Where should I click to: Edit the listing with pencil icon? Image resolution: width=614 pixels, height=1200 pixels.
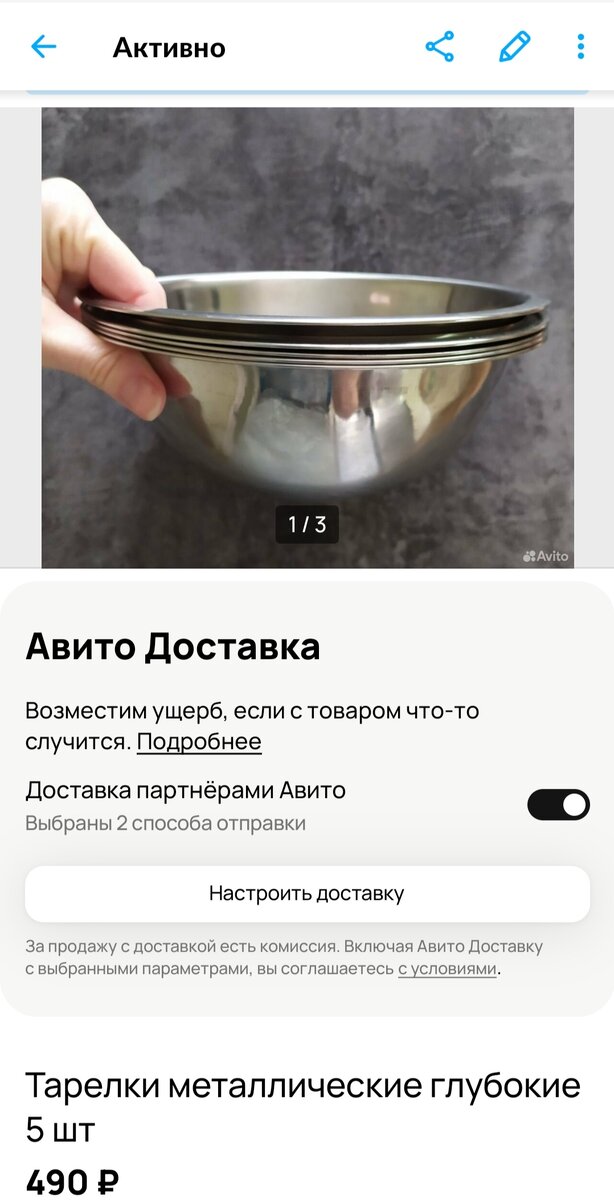click(514, 47)
